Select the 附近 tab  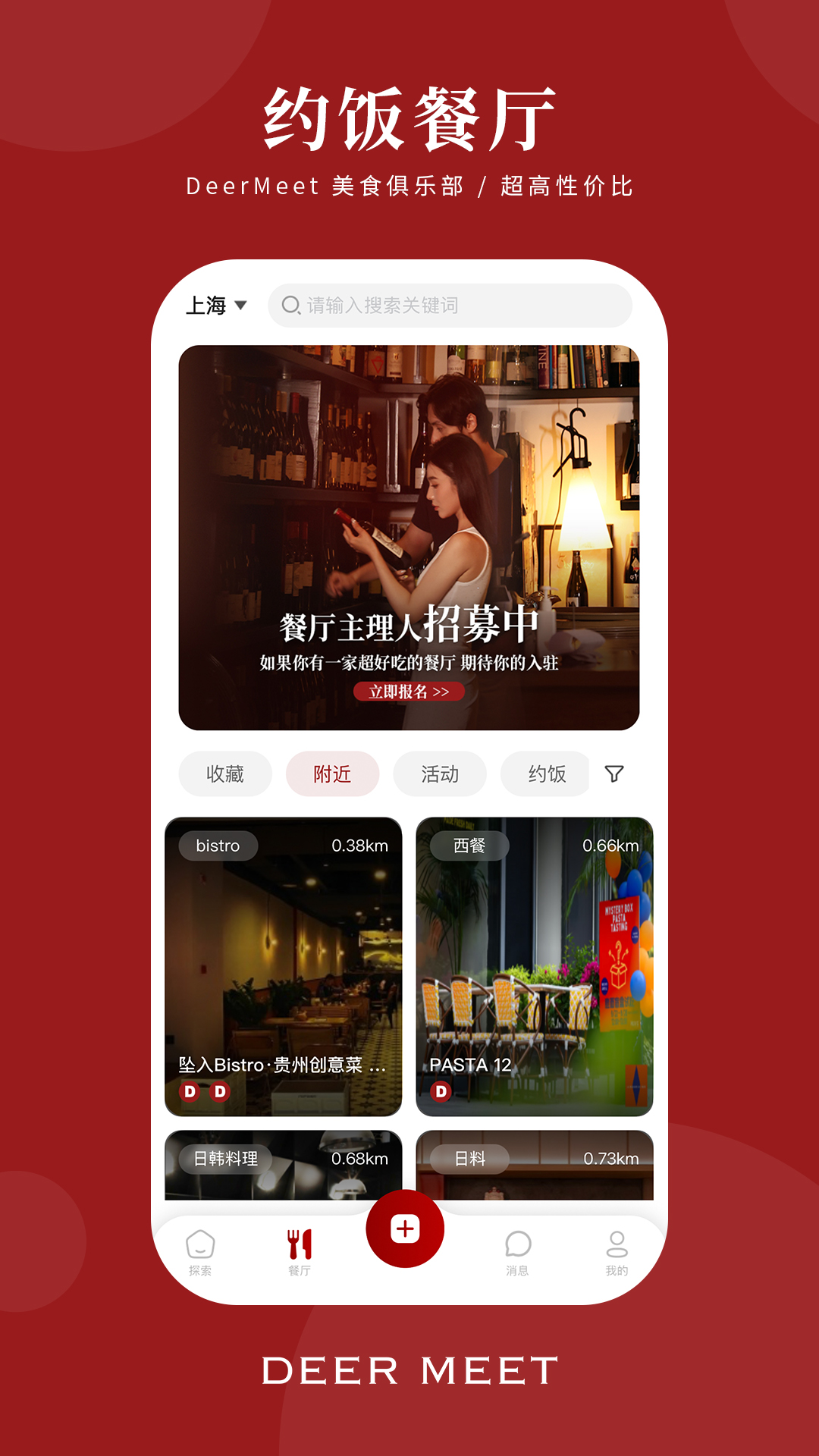332,774
